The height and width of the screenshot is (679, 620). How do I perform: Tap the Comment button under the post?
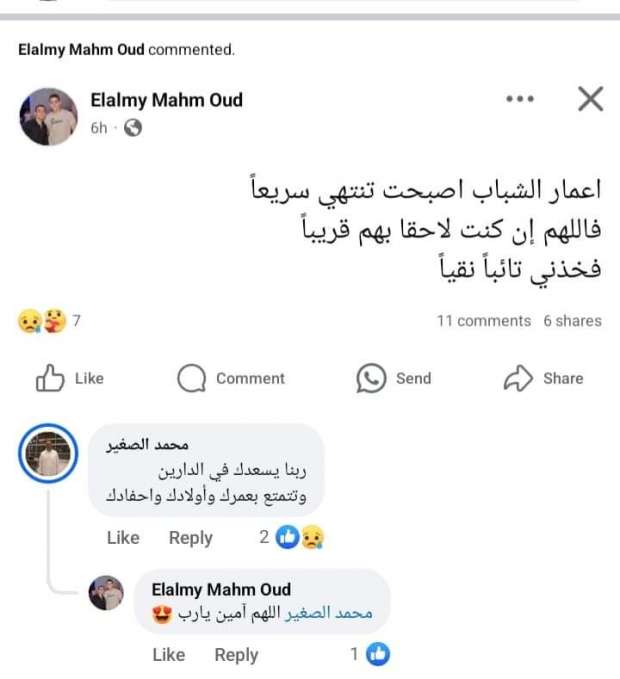(231, 378)
